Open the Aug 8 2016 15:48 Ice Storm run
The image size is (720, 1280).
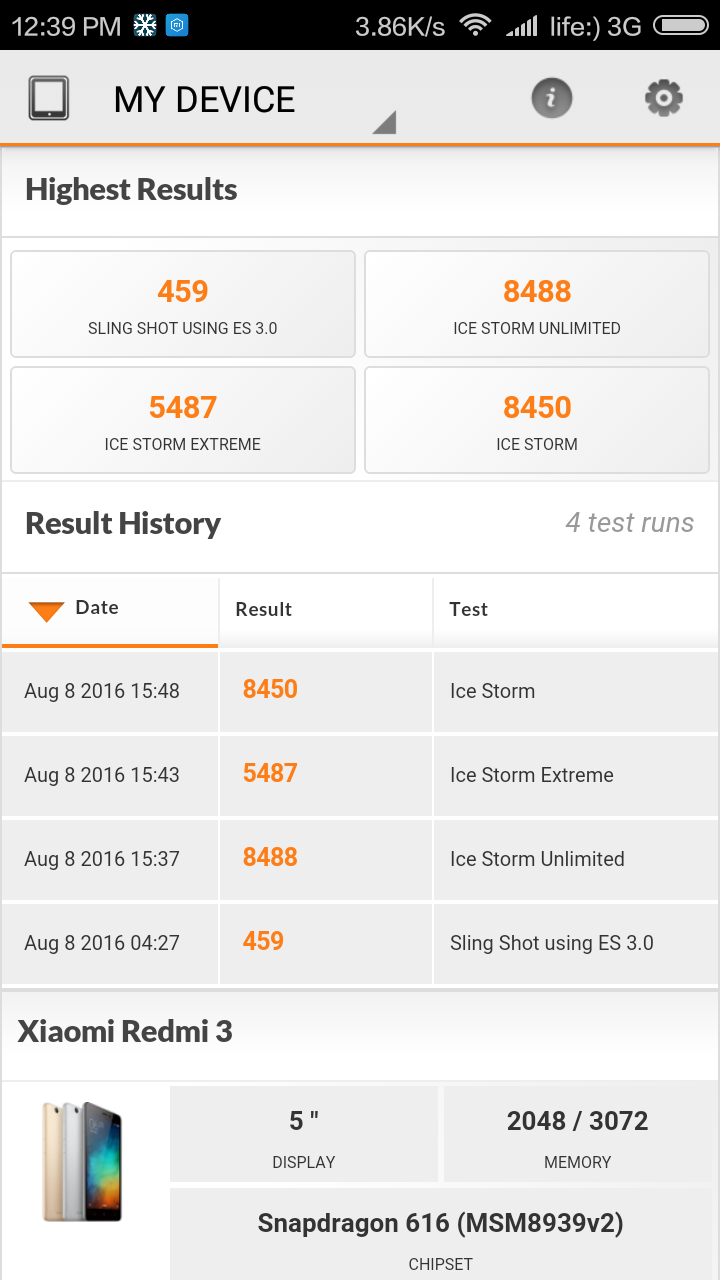[360, 691]
